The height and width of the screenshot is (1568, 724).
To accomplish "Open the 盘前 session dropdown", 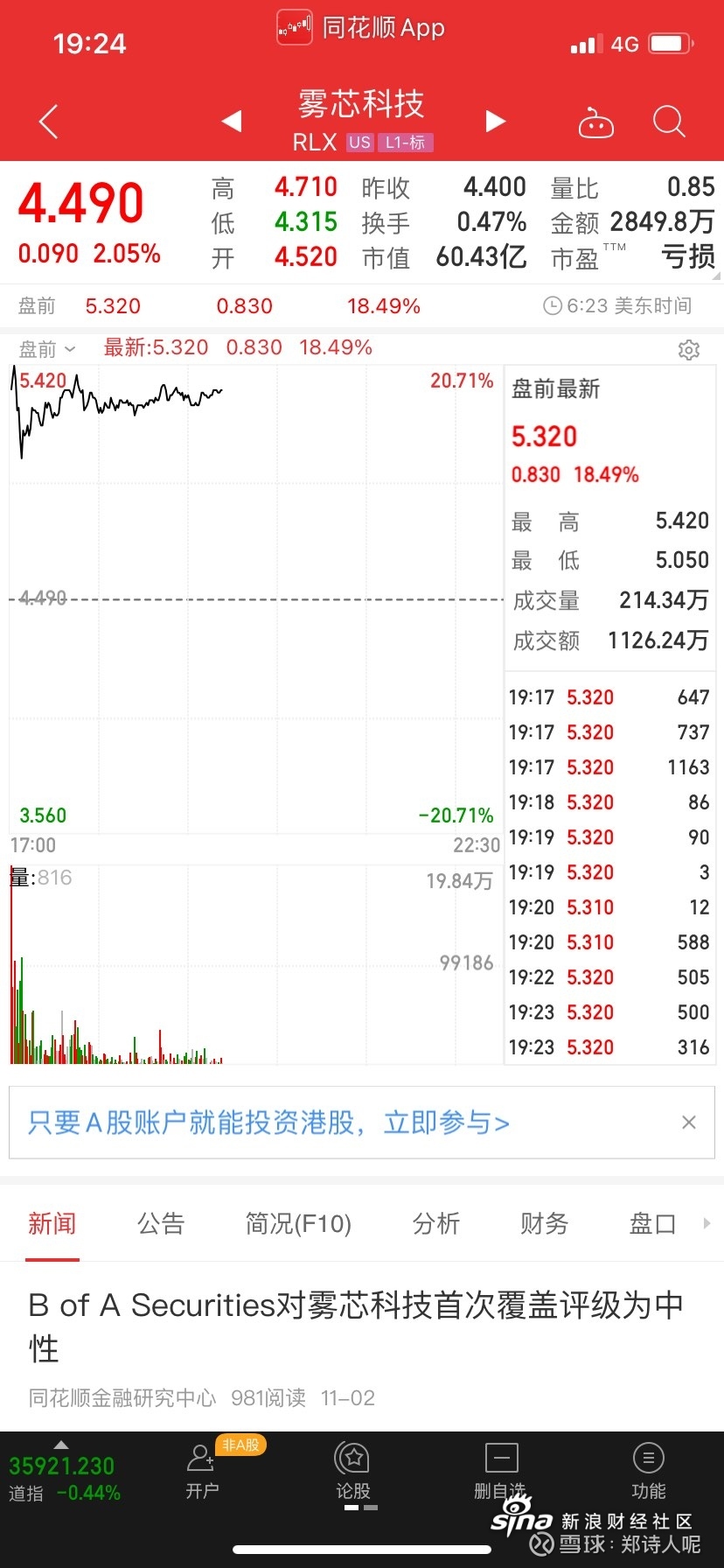I will 47,349.
